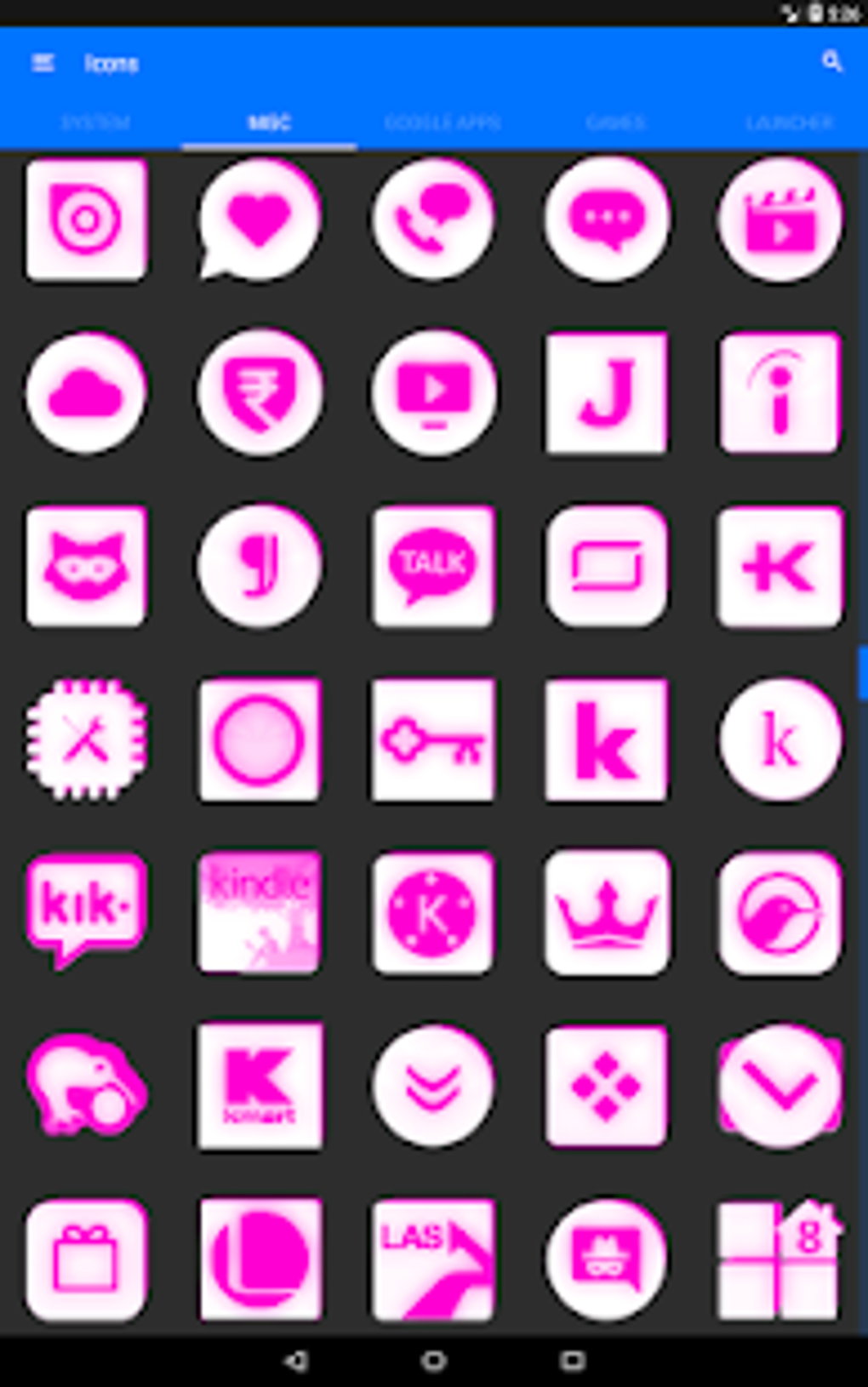Image resolution: width=868 pixels, height=1387 pixels.
Task: Click the Kmart icon
Action: coord(260,1085)
